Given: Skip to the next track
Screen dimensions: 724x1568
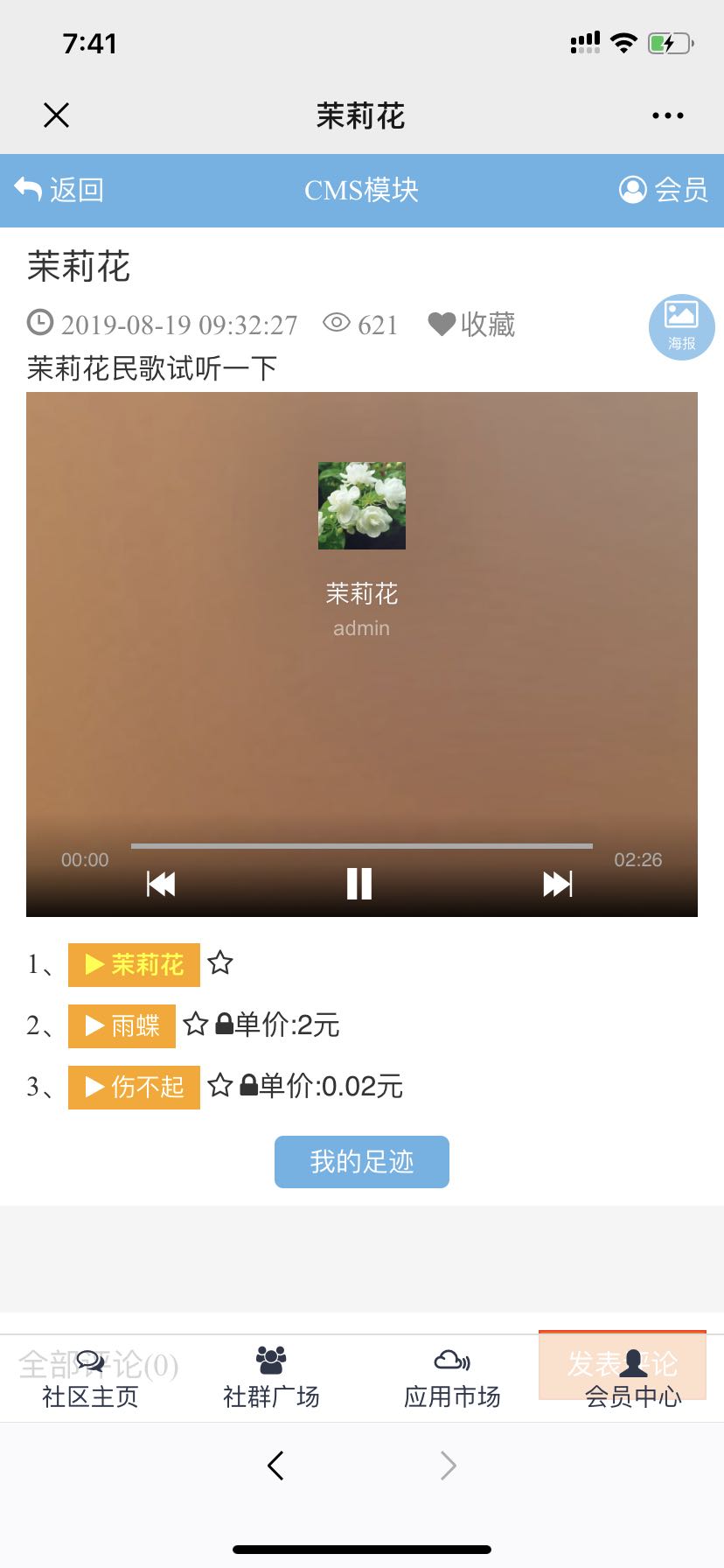Looking at the screenshot, I should click(x=557, y=884).
